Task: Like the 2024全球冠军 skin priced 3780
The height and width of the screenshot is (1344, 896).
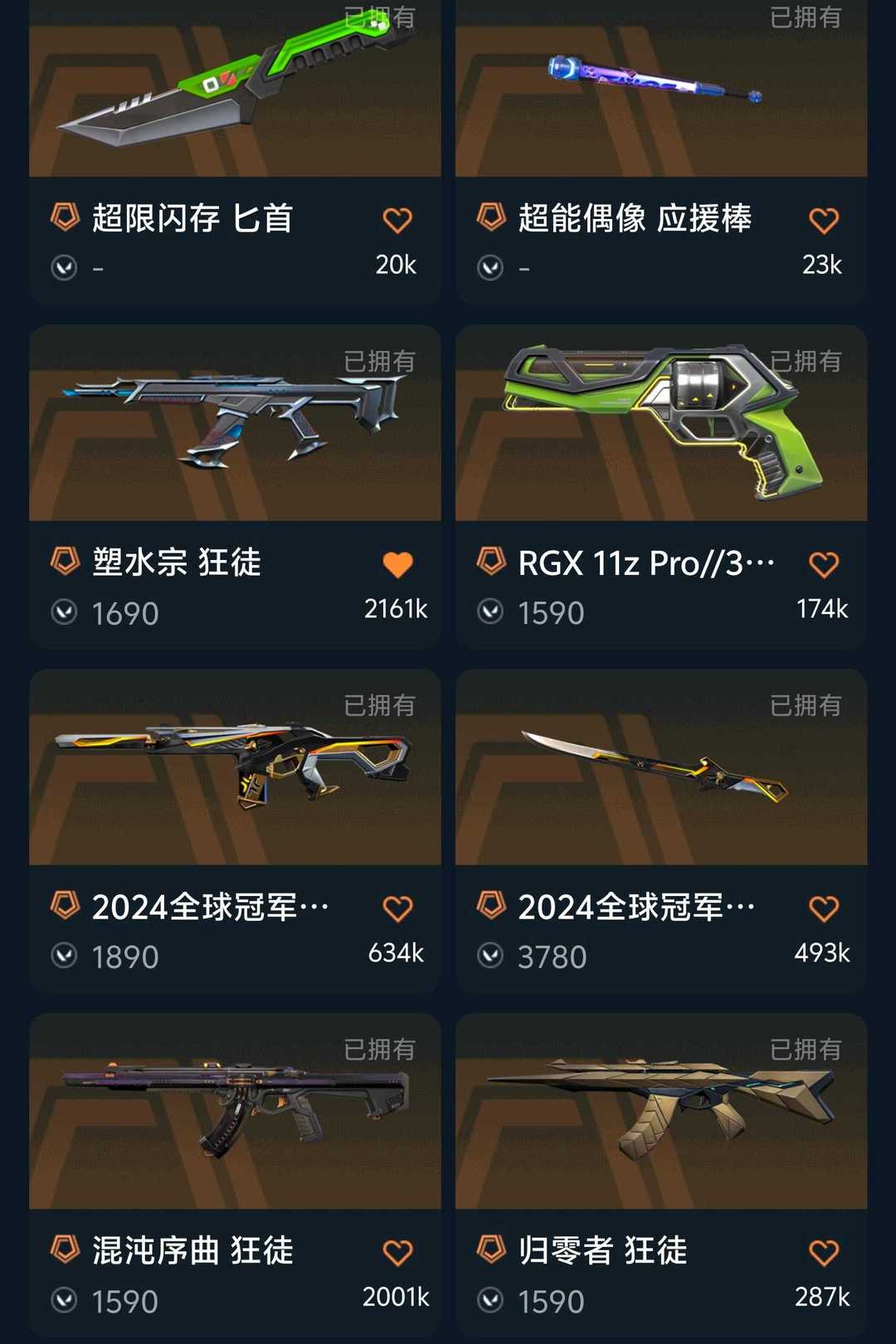Action: coord(824,909)
